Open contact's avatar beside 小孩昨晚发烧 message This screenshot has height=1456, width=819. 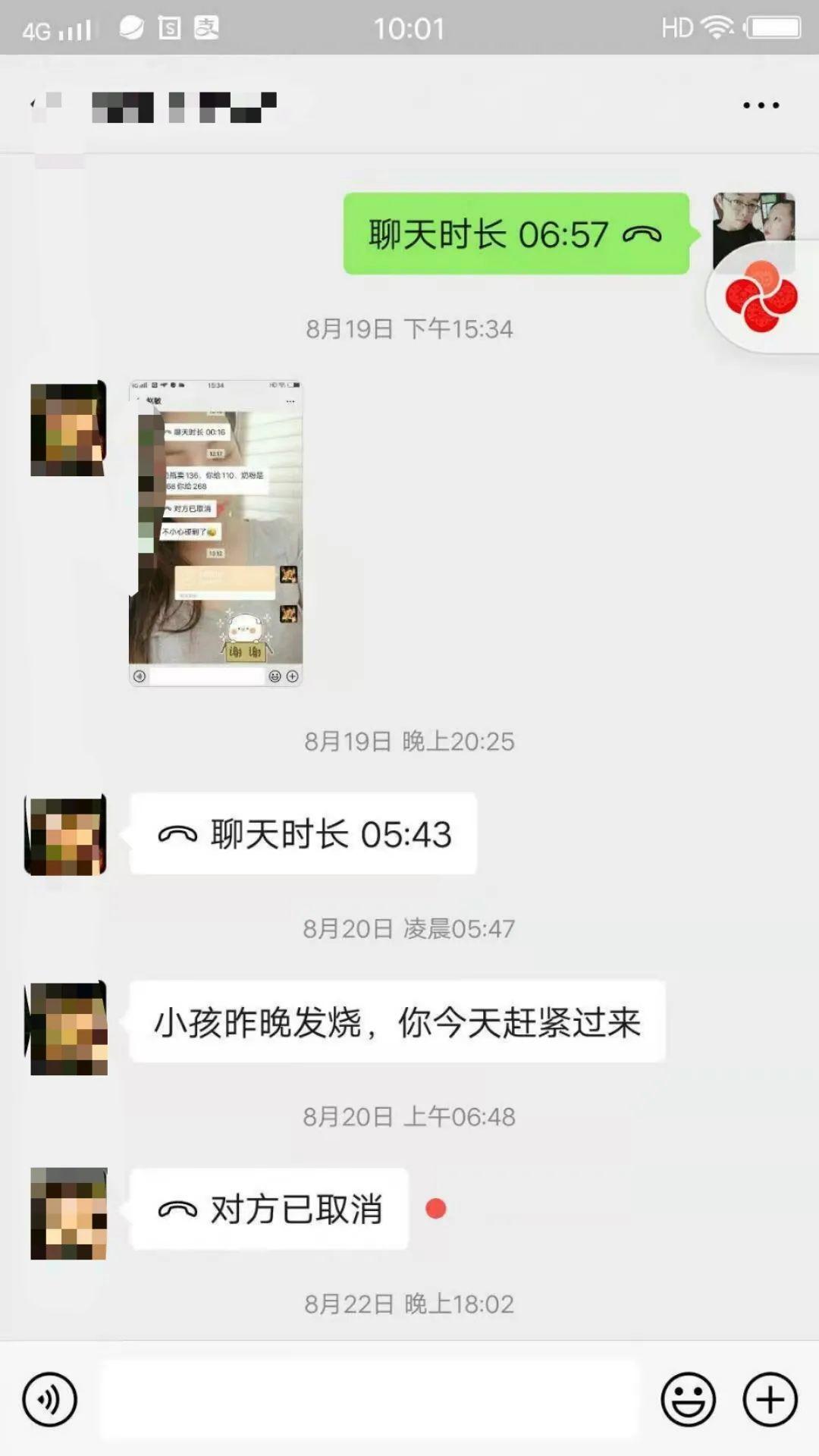coord(67,1028)
